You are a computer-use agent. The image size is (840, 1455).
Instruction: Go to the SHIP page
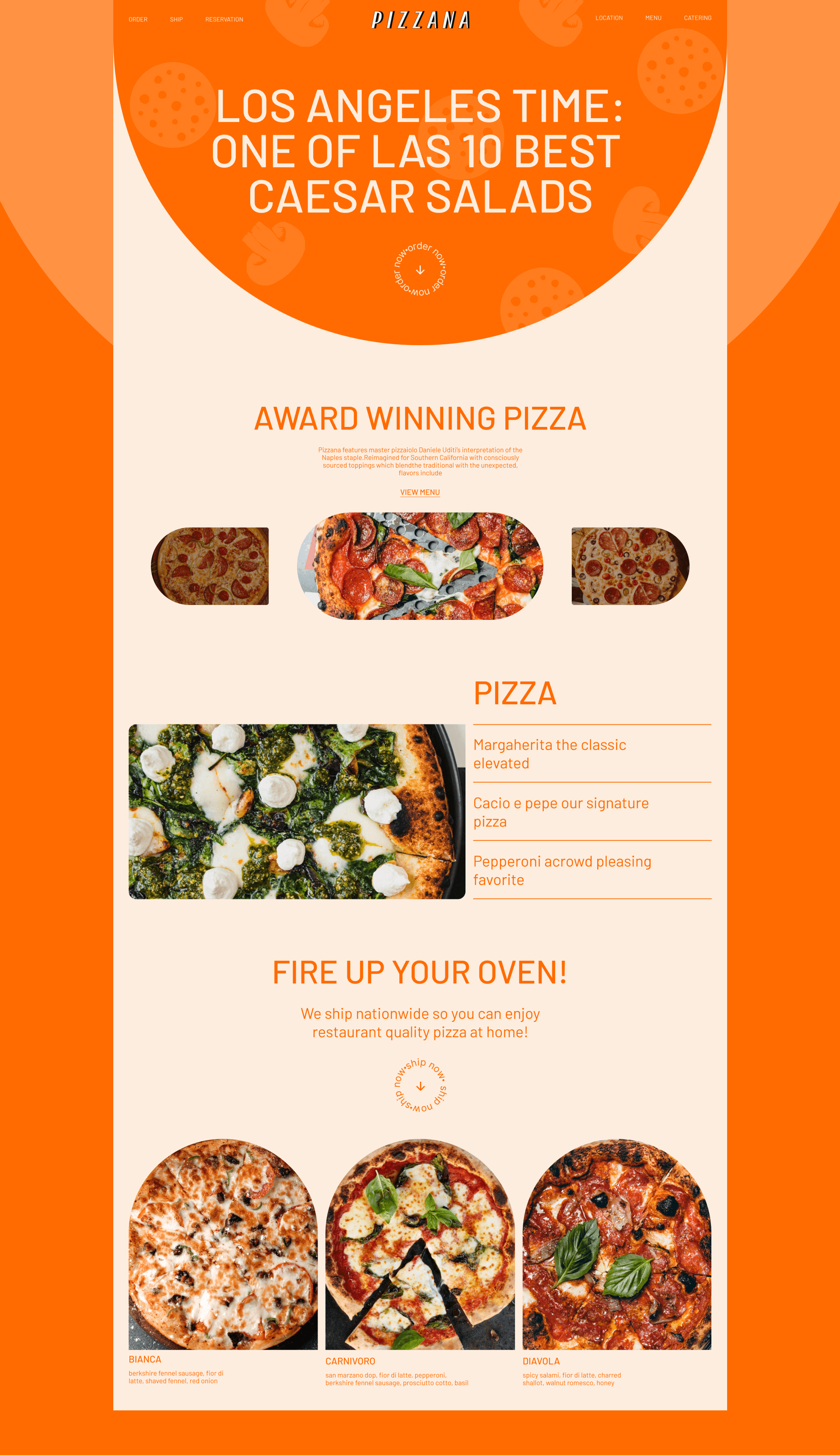(176, 20)
